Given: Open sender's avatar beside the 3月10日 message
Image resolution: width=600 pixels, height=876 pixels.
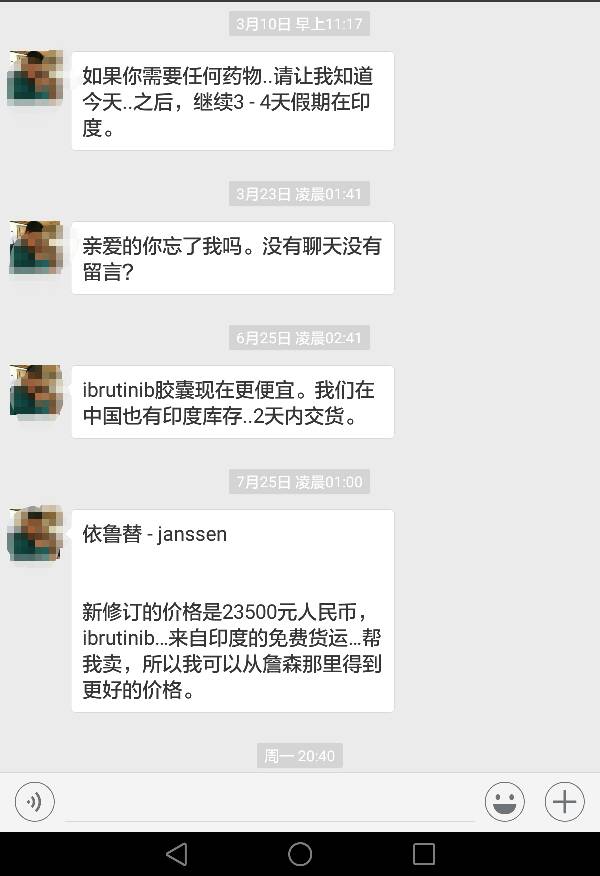Looking at the screenshot, I should click(36, 78).
